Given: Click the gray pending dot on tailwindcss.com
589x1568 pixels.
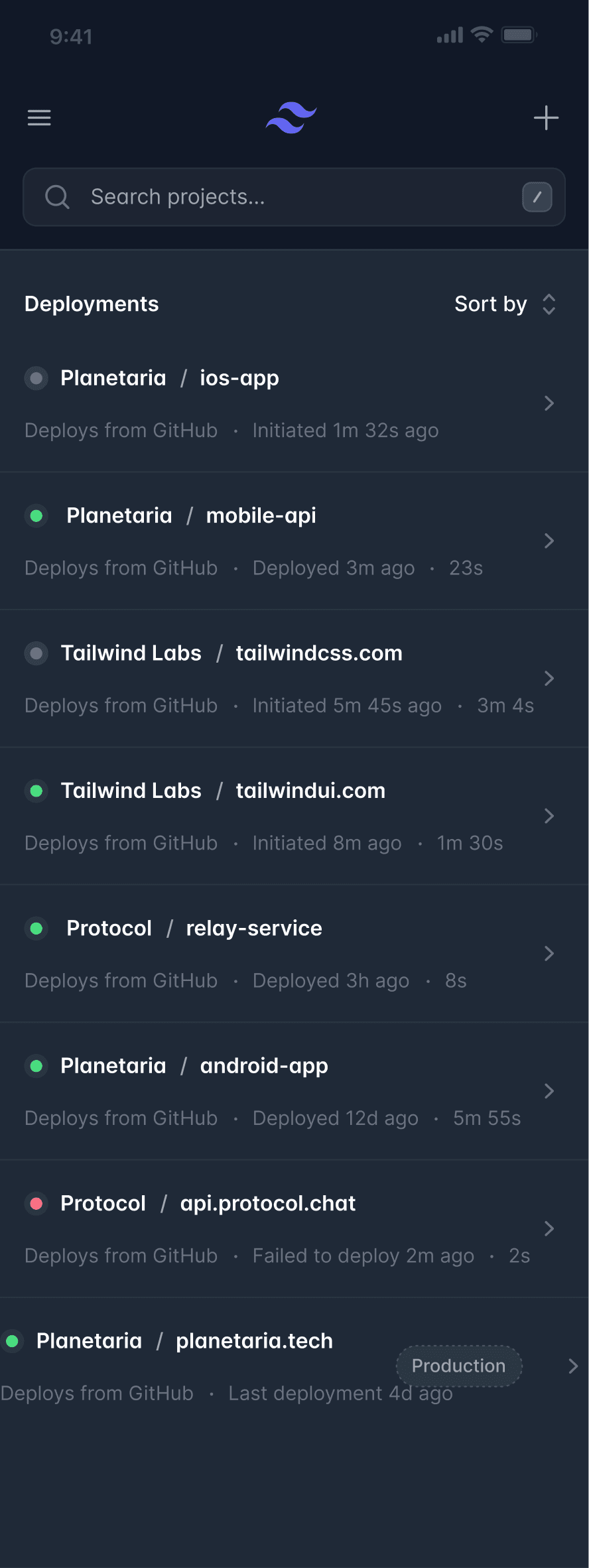Looking at the screenshot, I should pyautogui.click(x=36, y=653).
